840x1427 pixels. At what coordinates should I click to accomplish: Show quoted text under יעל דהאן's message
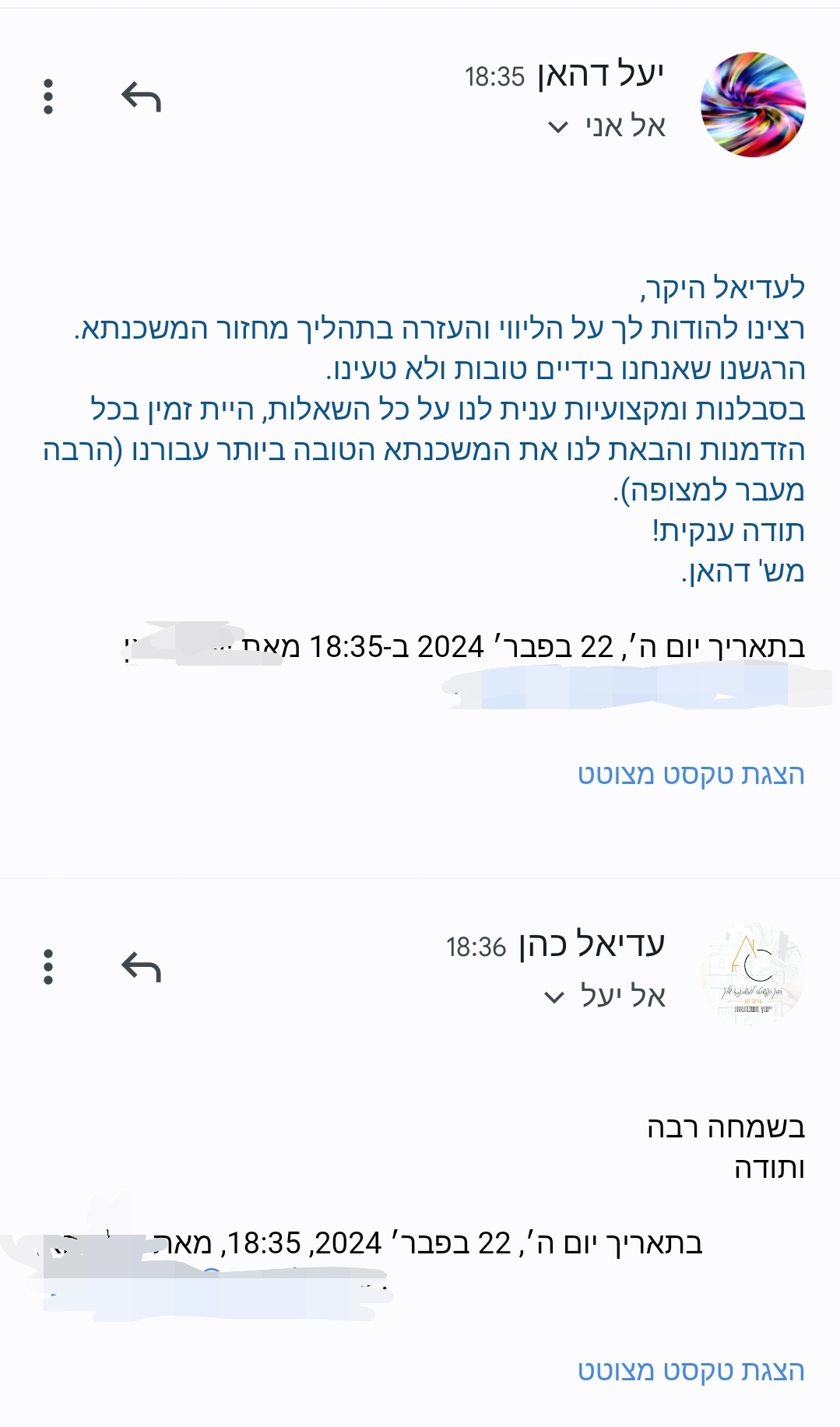691,774
